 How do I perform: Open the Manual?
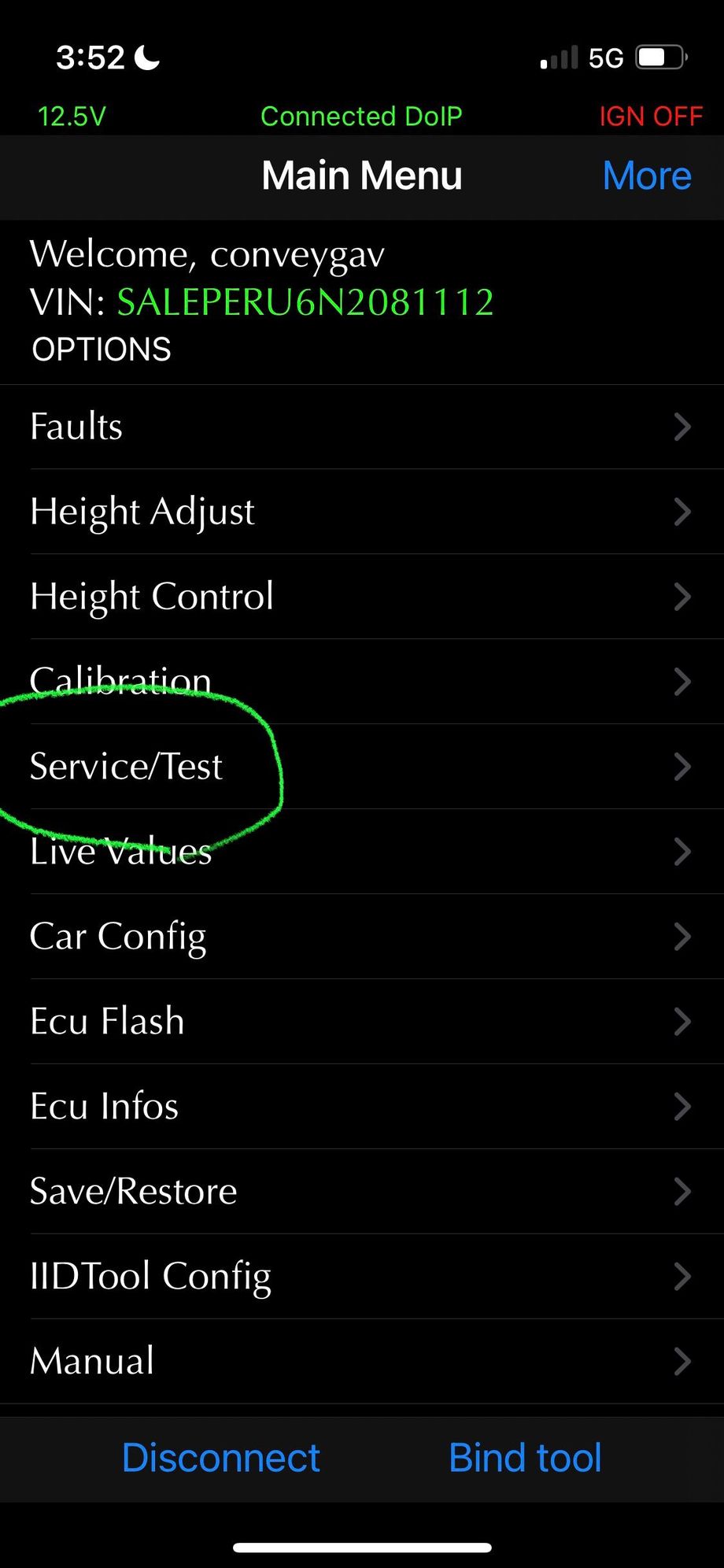point(360,1362)
